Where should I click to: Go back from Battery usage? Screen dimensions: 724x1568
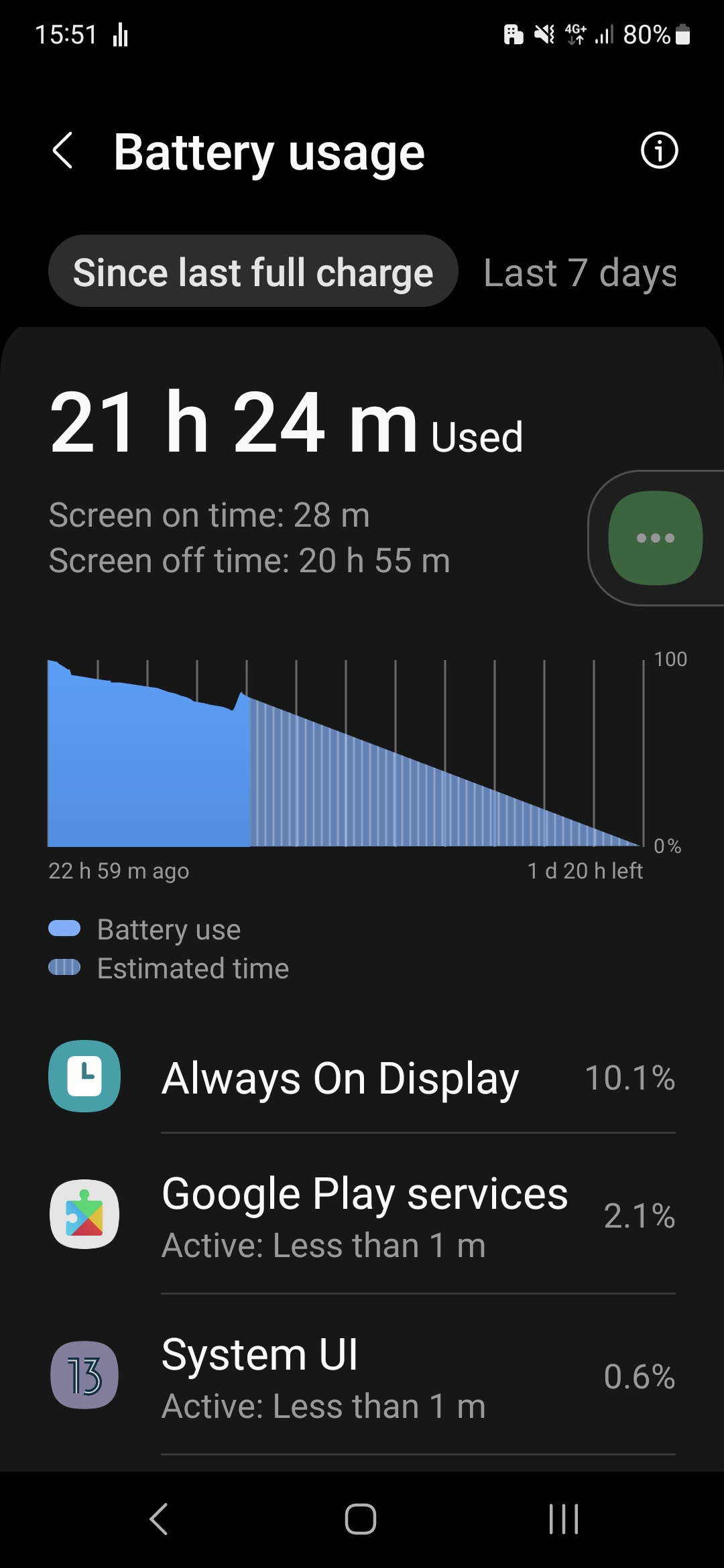point(62,150)
